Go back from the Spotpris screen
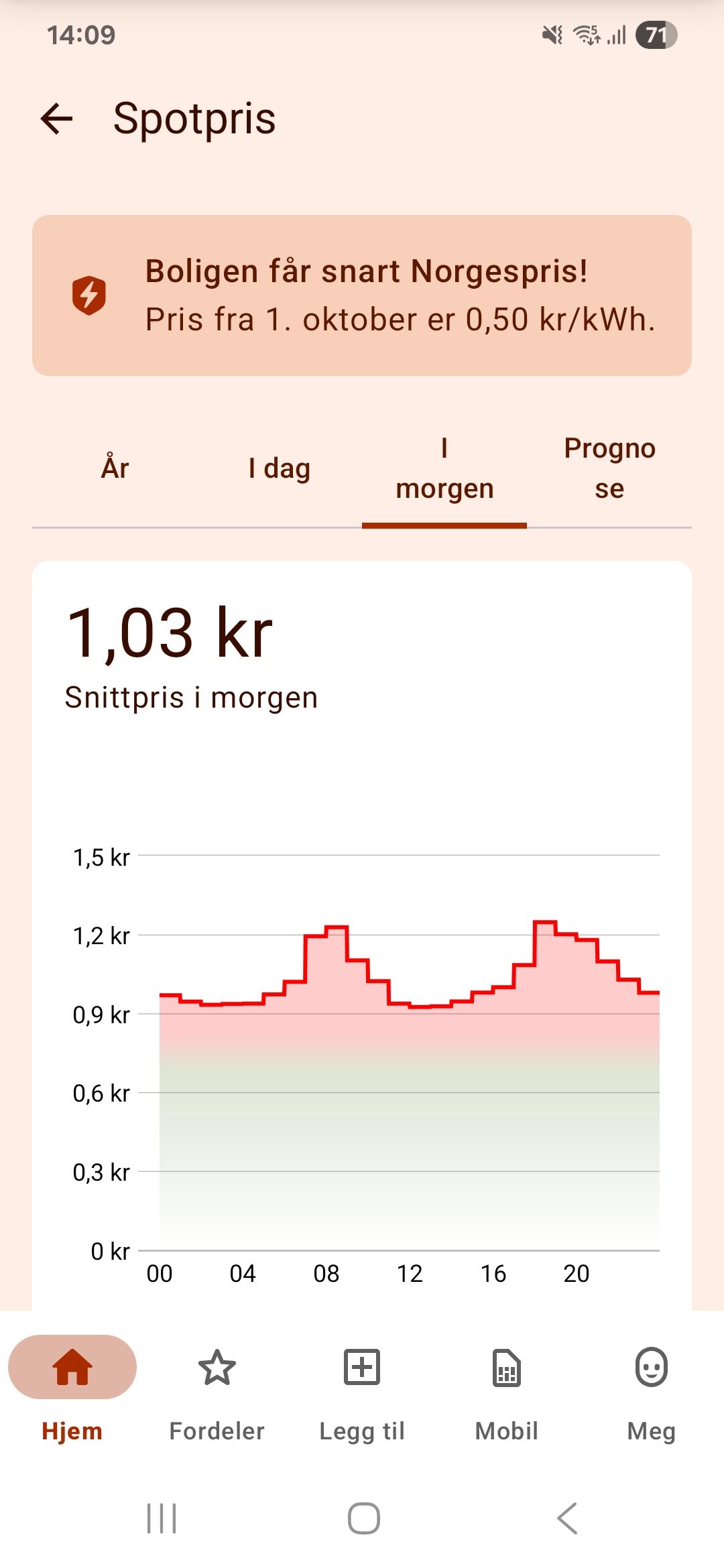 pos(57,119)
